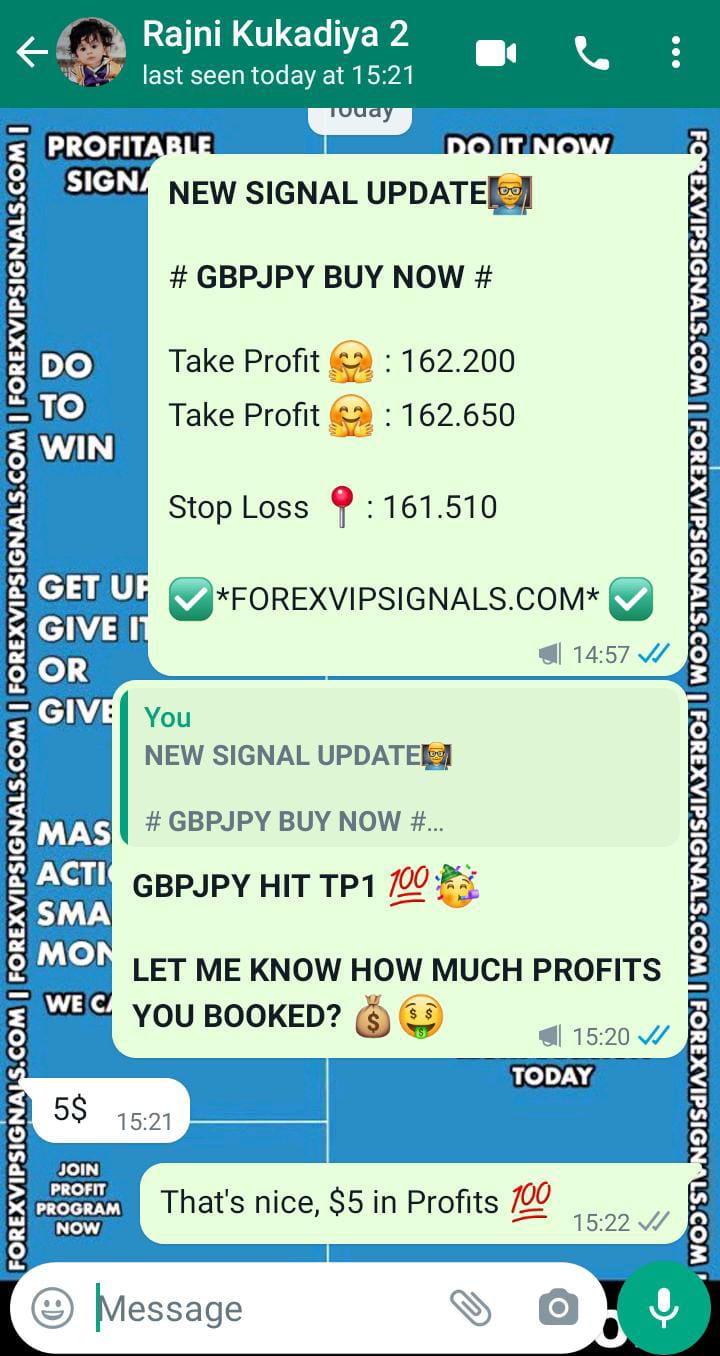
Task: Open the overflow menu
Action: [x=676, y=53]
